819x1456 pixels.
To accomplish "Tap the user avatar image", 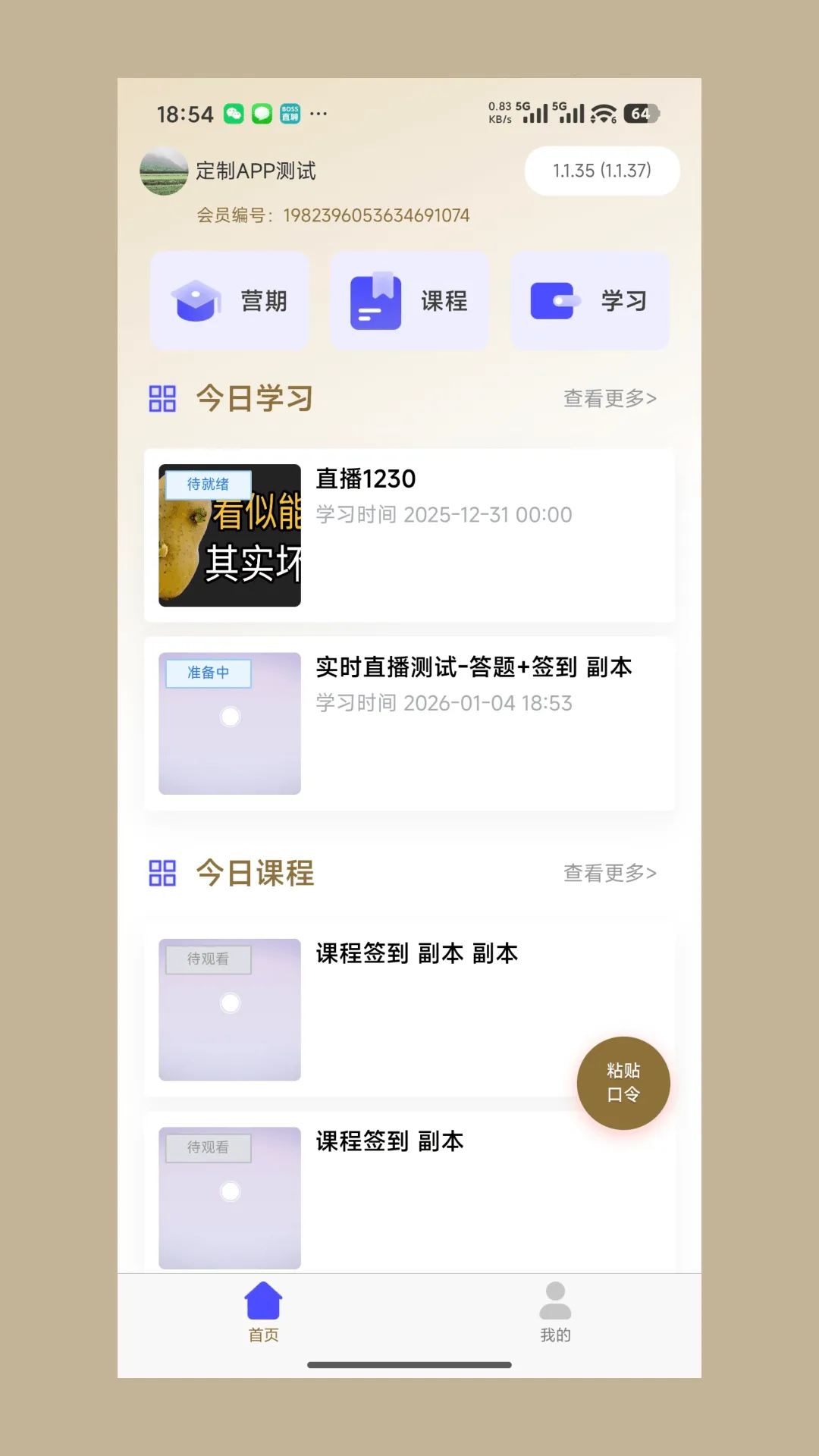I will coord(163,171).
